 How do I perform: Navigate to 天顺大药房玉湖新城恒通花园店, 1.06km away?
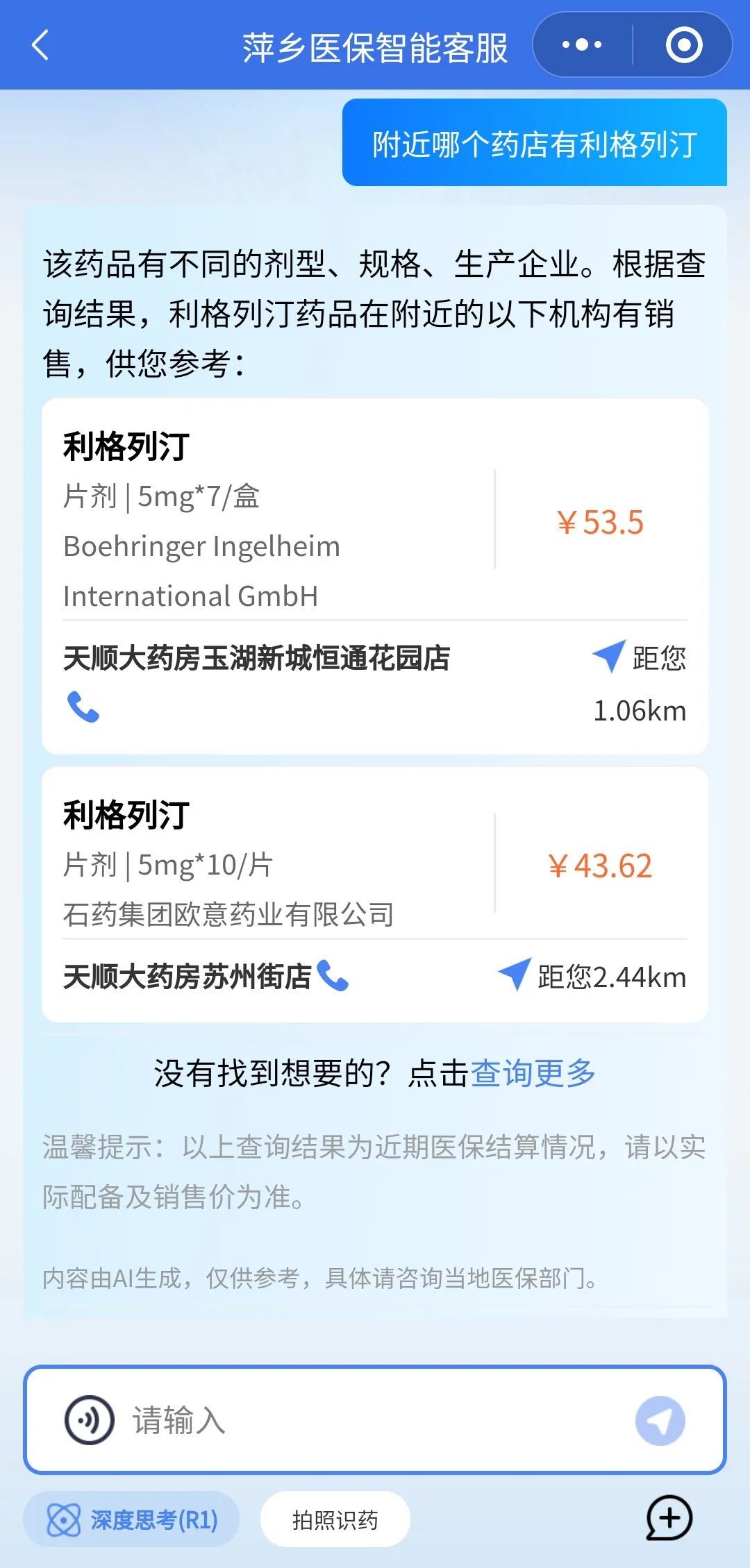click(x=609, y=656)
